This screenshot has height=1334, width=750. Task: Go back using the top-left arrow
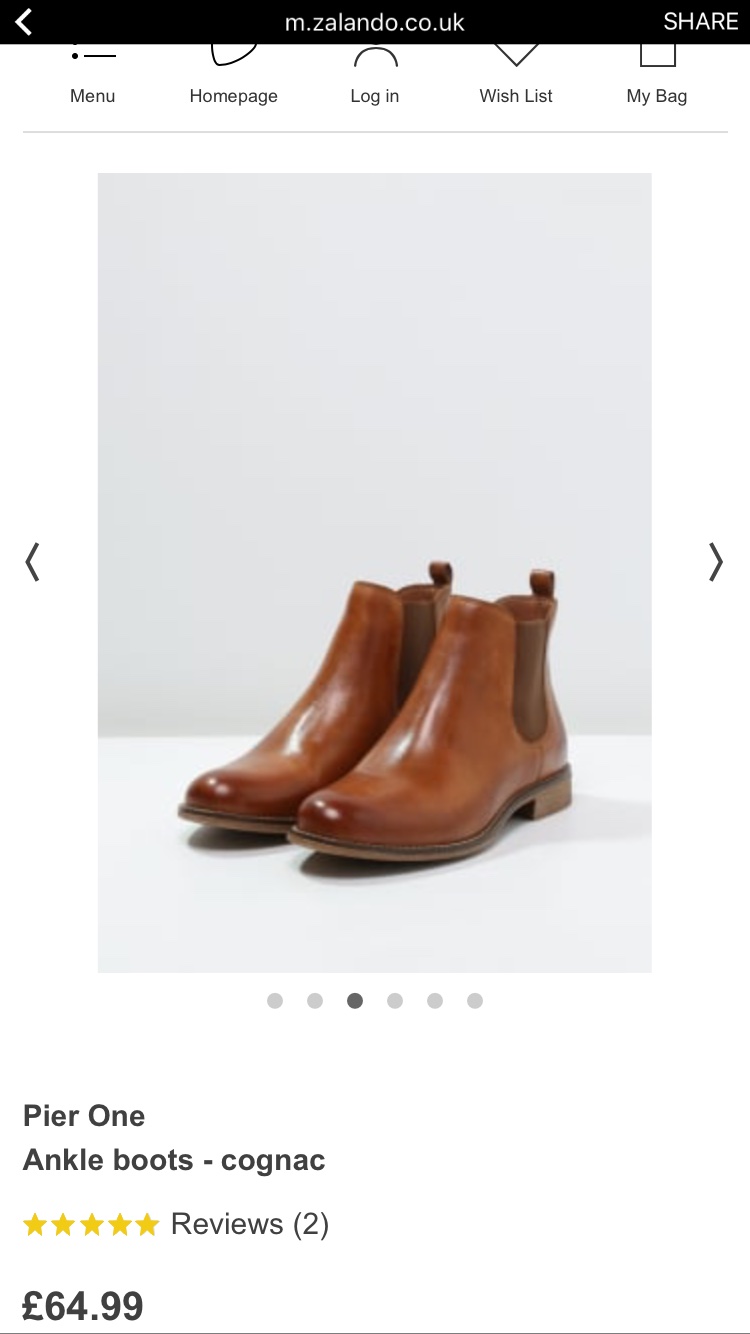[x=24, y=22]
